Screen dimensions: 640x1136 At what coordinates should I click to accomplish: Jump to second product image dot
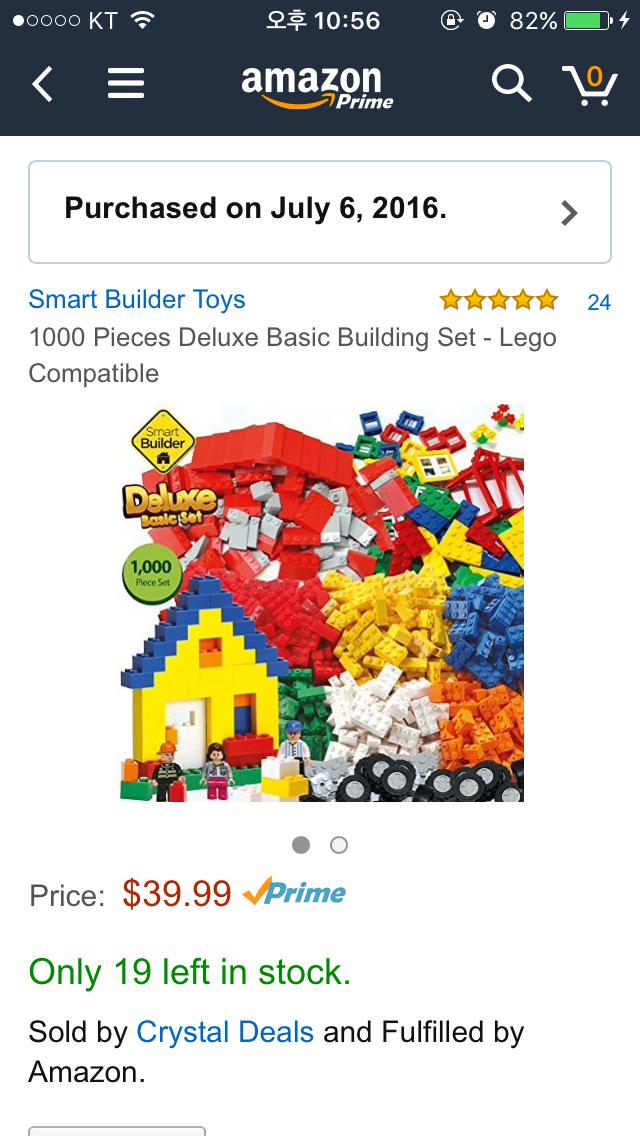339,845
